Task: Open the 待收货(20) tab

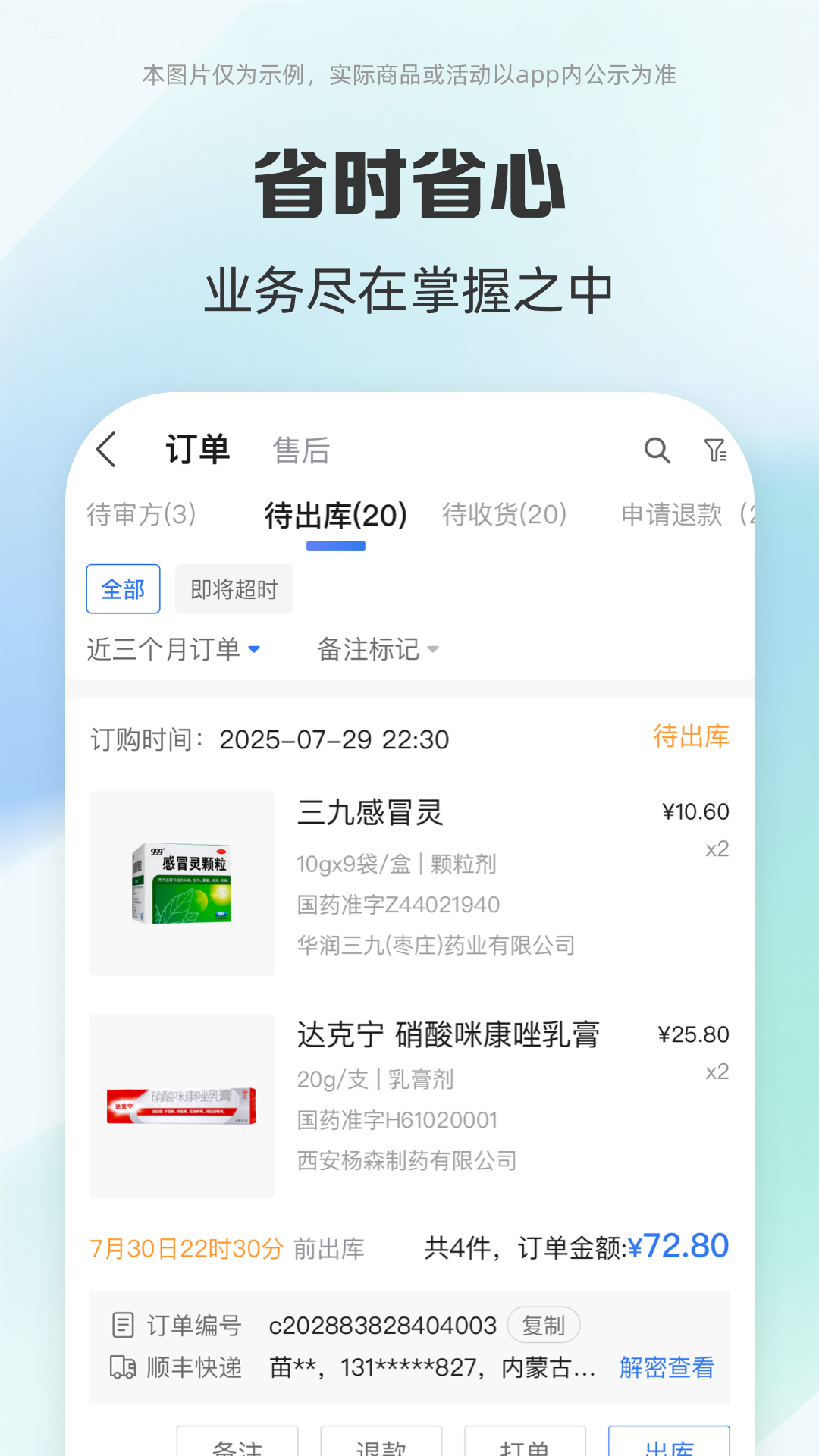Action: (x=504, y=514)
